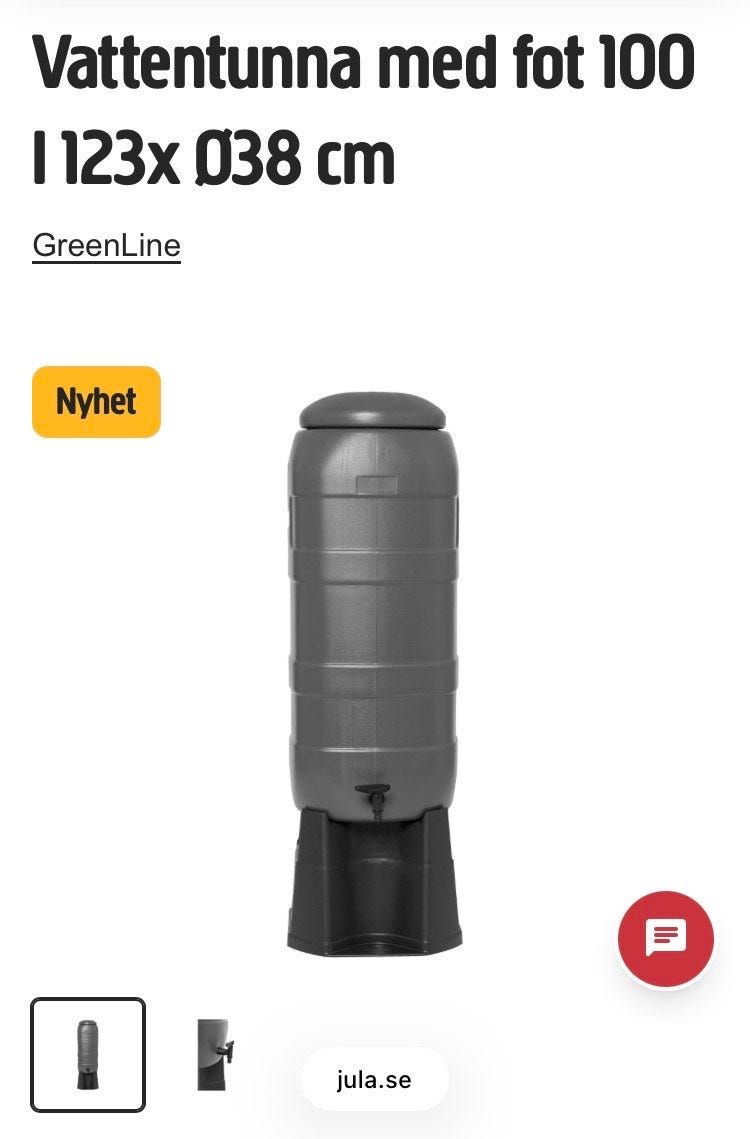Screen dimensions: 750x1139
Task: Select the first thumbnail of the full barrel
Action: [88, 1054]
